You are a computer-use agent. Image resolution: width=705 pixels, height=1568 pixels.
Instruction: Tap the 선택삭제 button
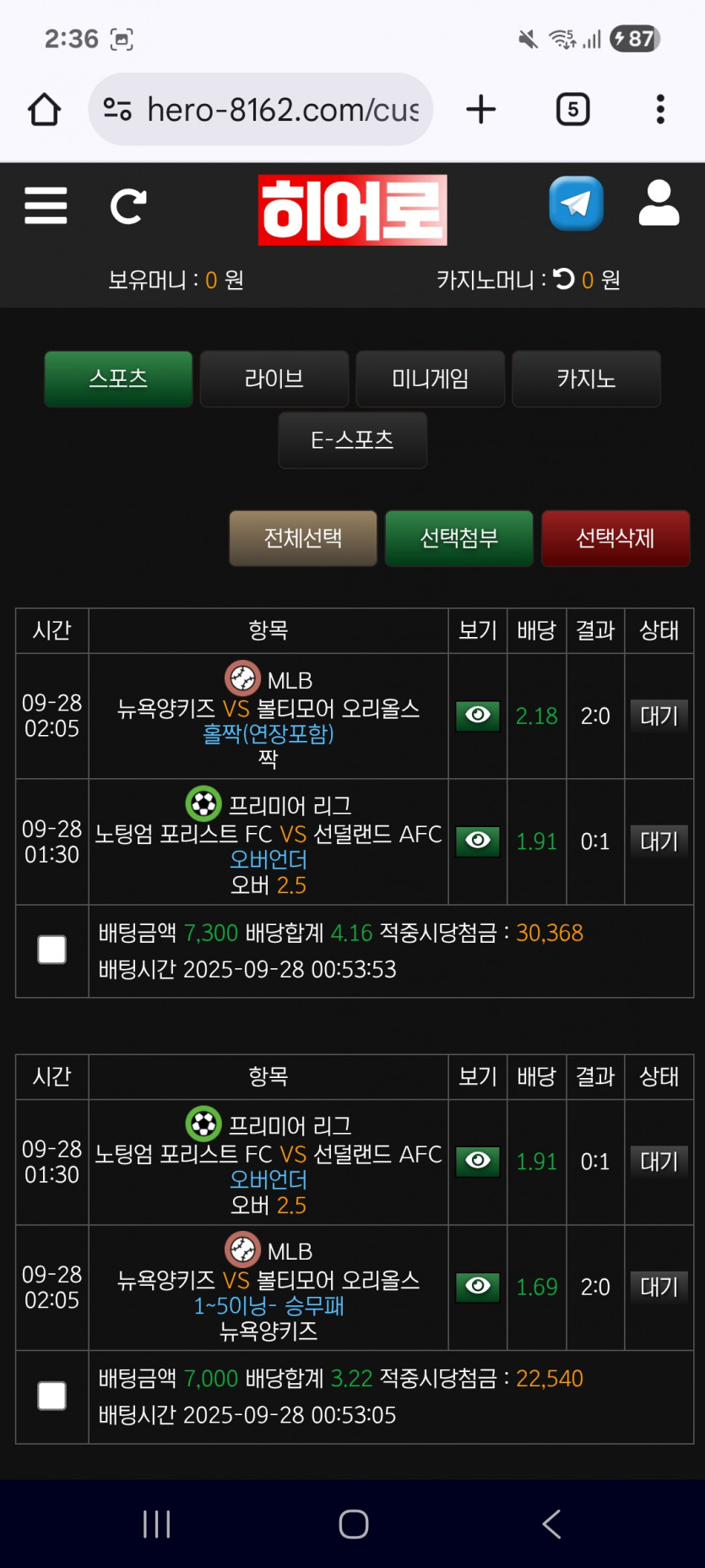[x=616, y=538]
